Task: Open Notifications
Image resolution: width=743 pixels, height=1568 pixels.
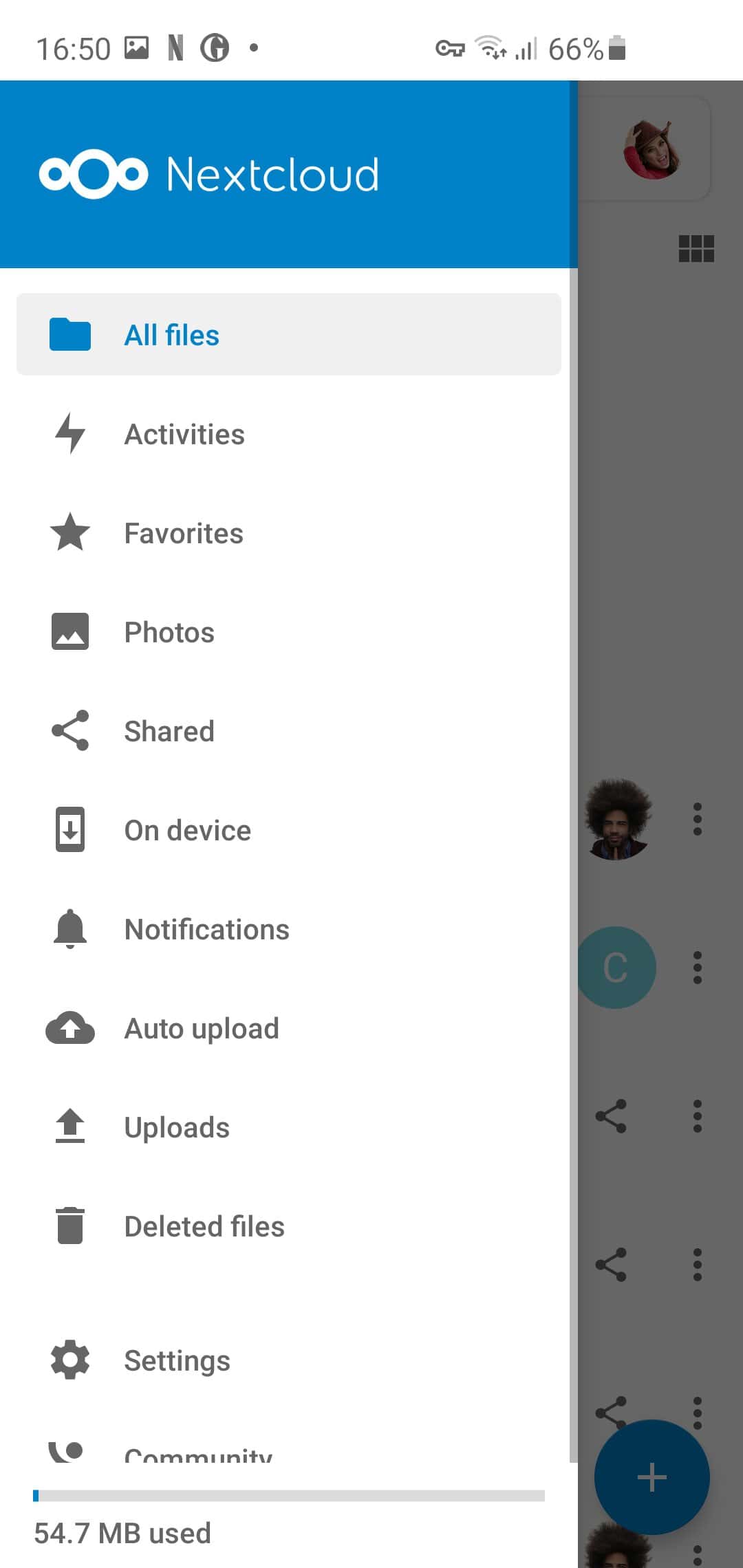Action: pos(288,929)
